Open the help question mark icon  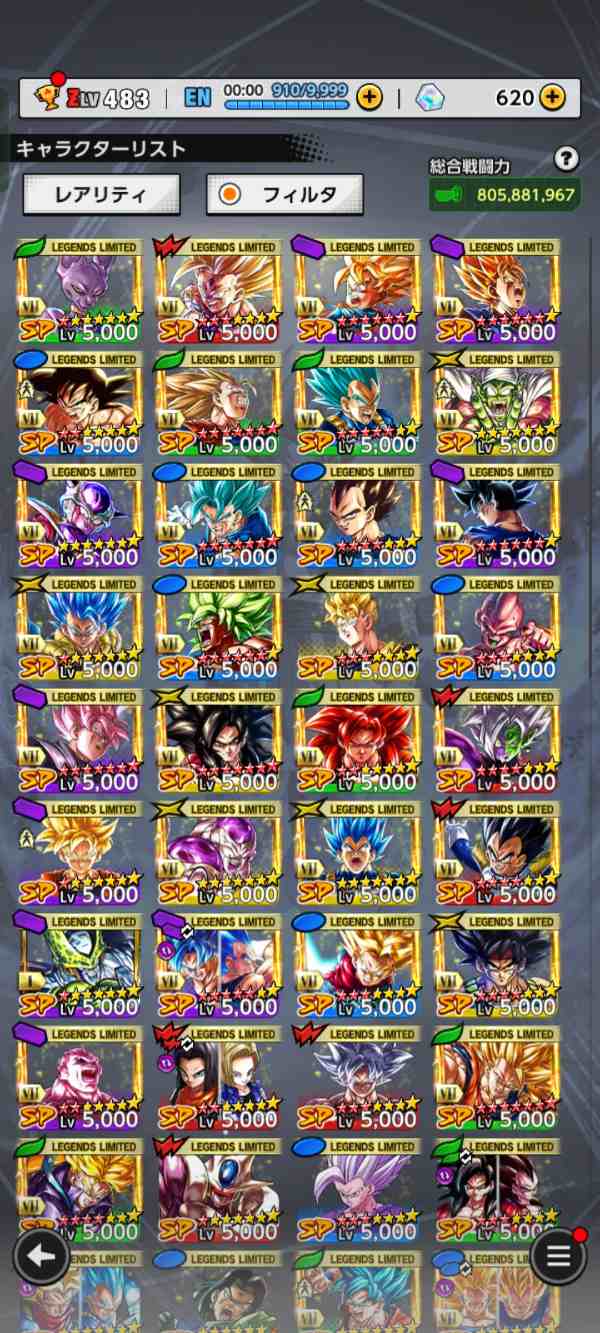(567, 158)
